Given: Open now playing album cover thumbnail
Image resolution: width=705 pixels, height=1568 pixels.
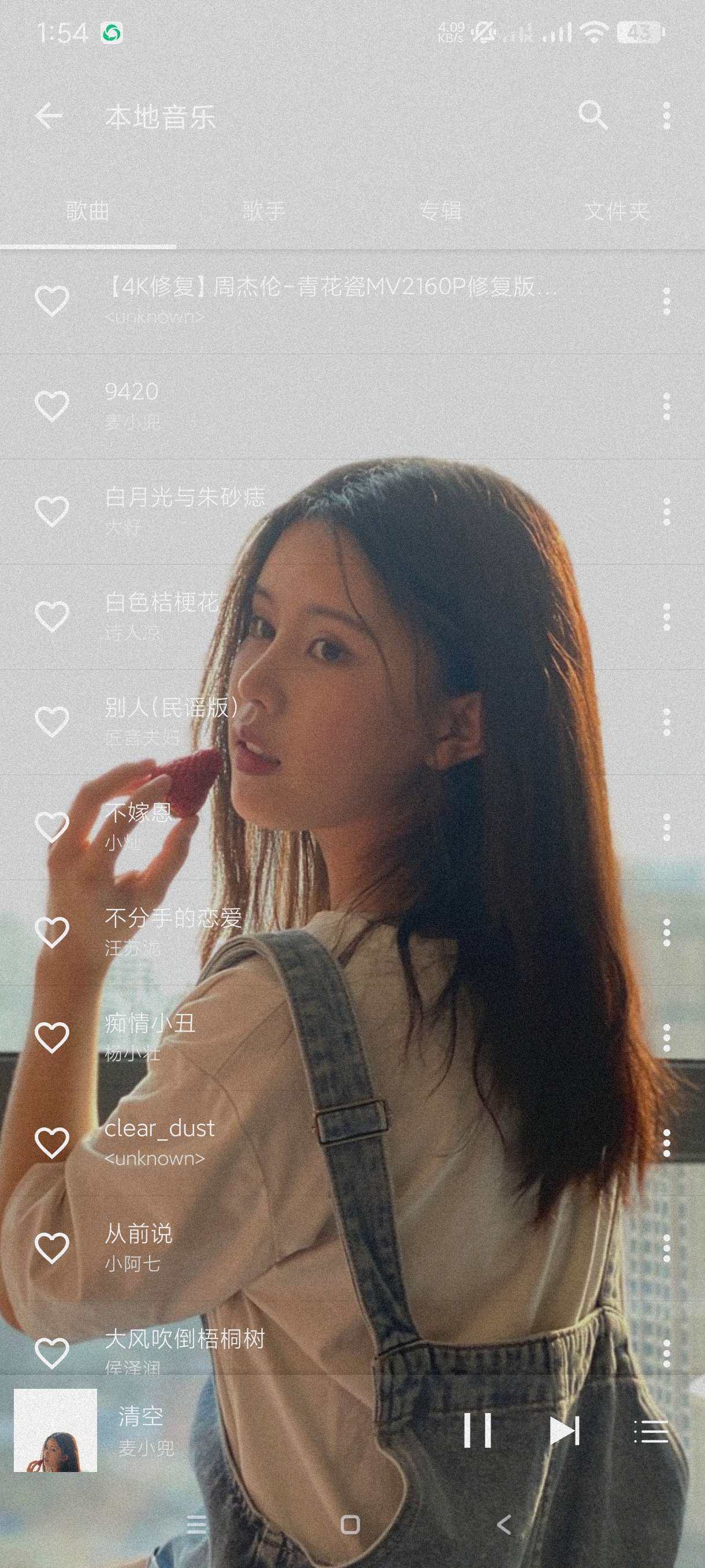Looking at the screenshot, I should coord(55,1430).
